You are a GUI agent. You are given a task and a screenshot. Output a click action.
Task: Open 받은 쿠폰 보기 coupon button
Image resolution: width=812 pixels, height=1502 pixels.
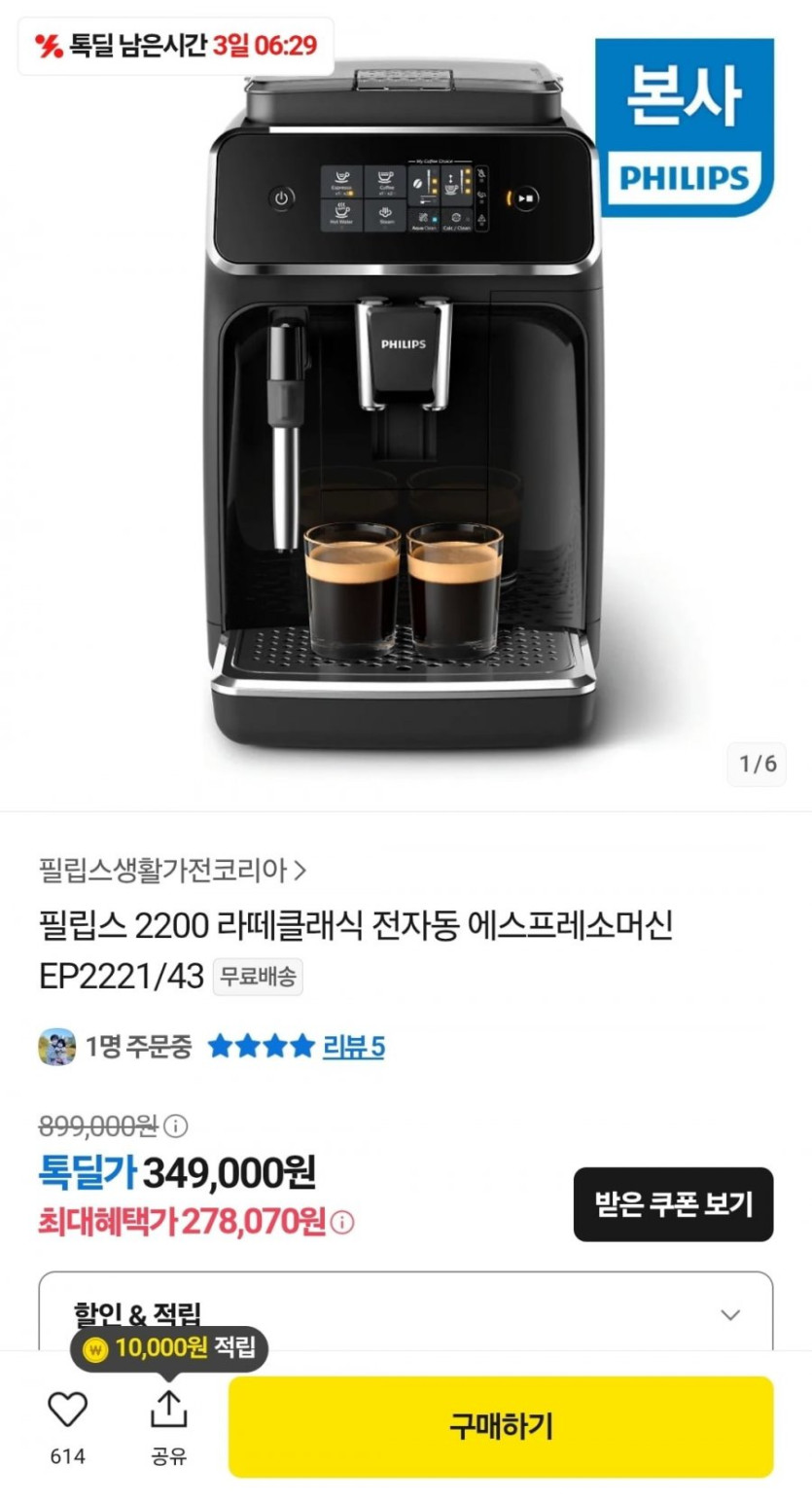(x=673, y=1204)
